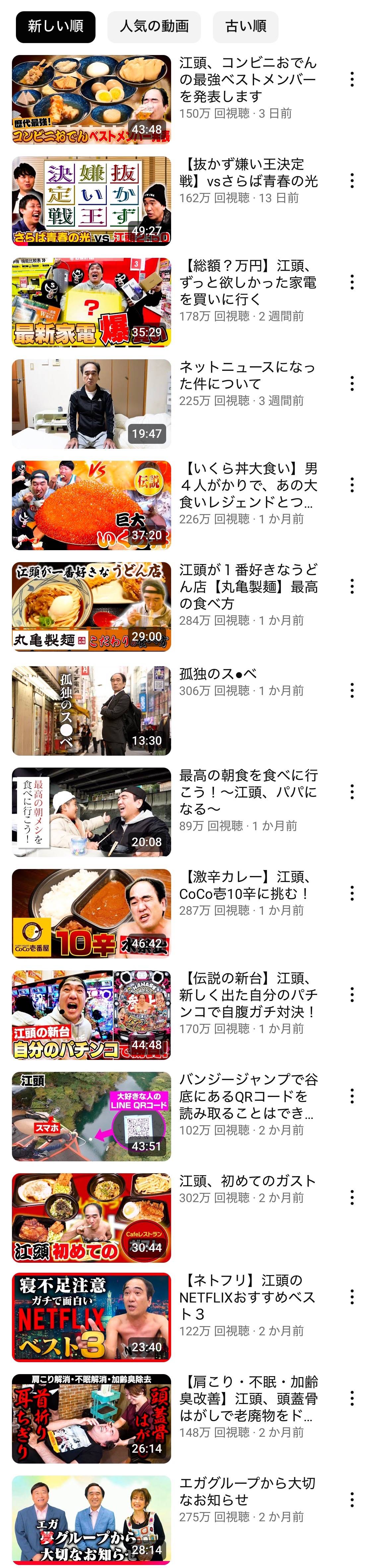The width and height of the screenshot is (388, 1568).
Task: Play 最高の朝食を食べに行こう video
Action: [x=92, y=812]
